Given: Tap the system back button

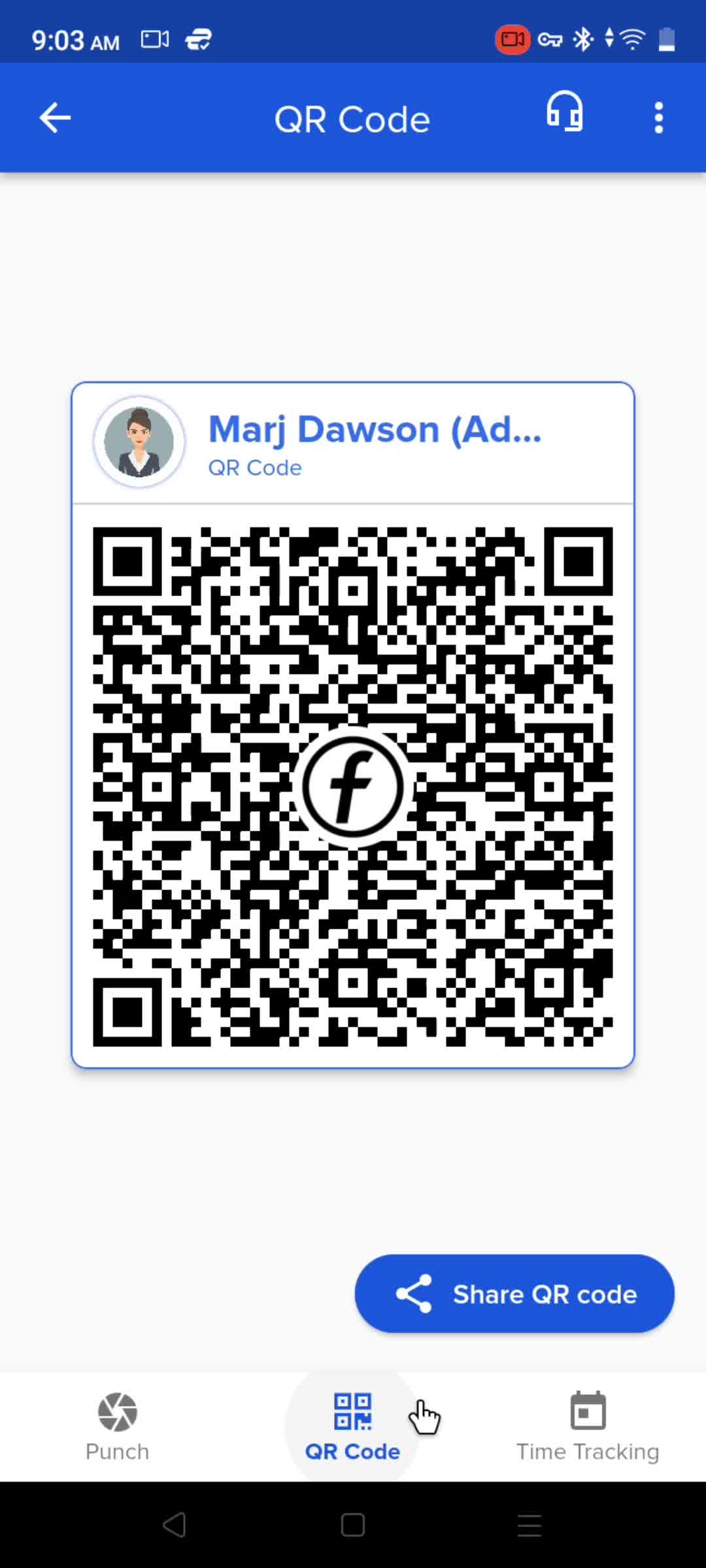Looking at the screenshot, I should 175,1525.
